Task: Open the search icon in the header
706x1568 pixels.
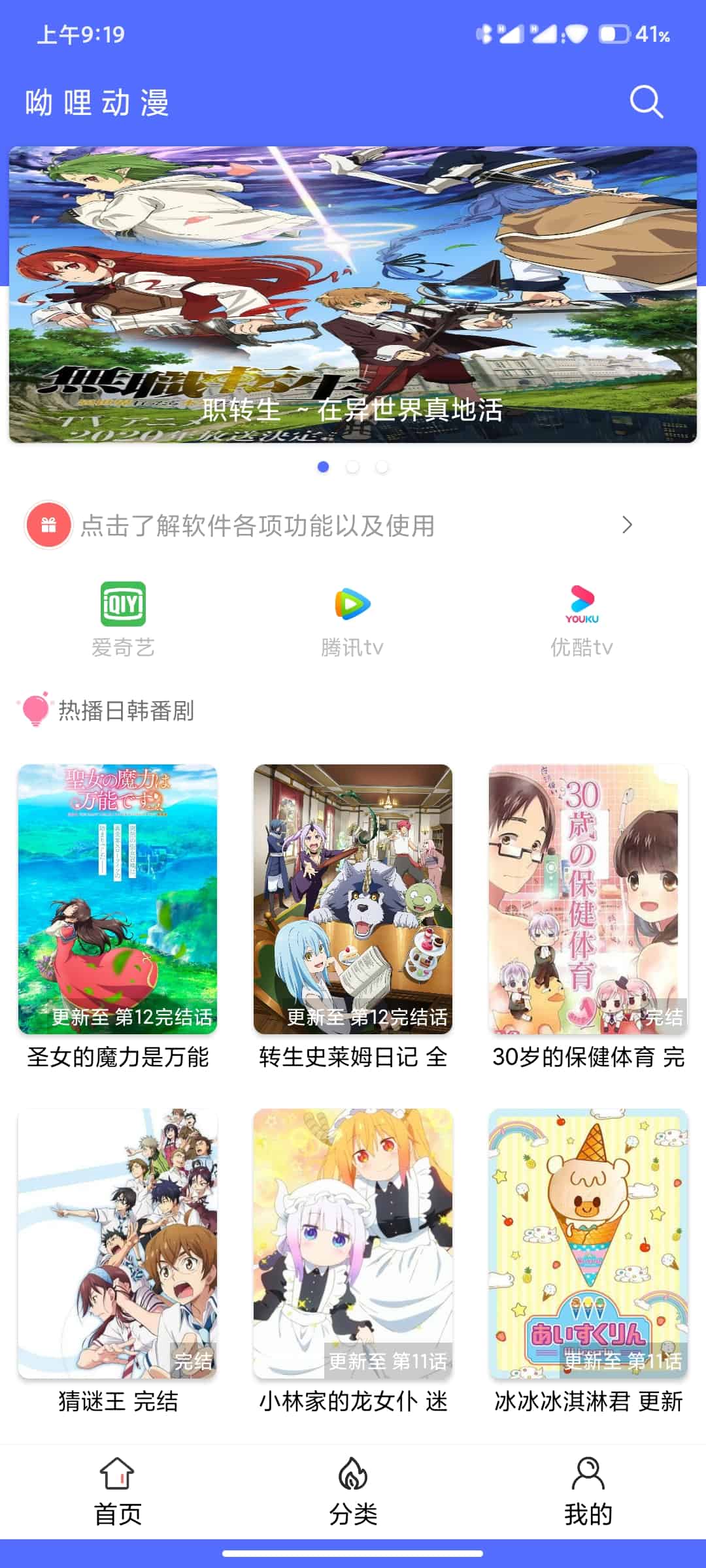Action: 646,102
